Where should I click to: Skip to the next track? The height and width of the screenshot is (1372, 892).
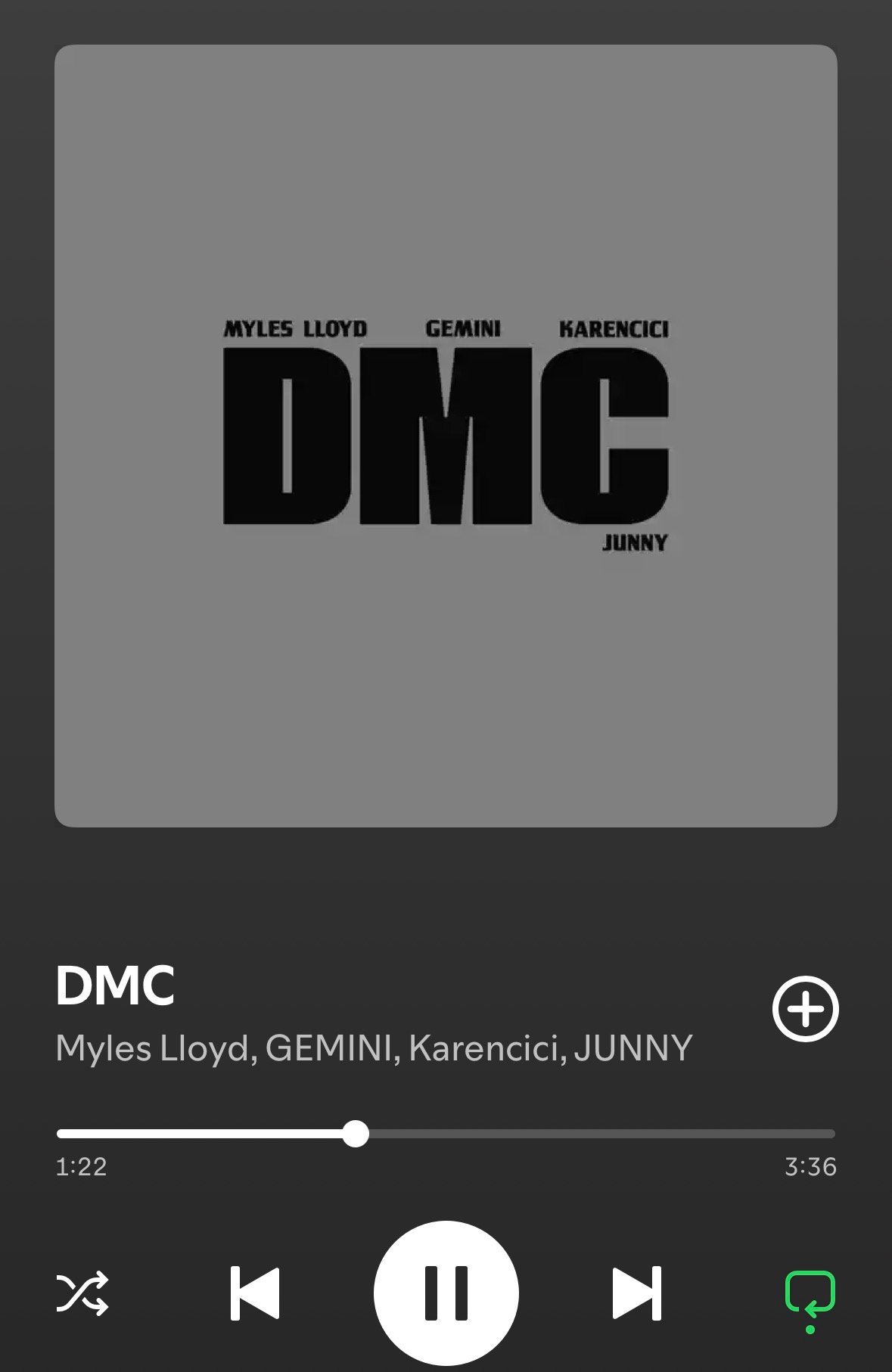pyautogui.click(x=636, y=1293)
